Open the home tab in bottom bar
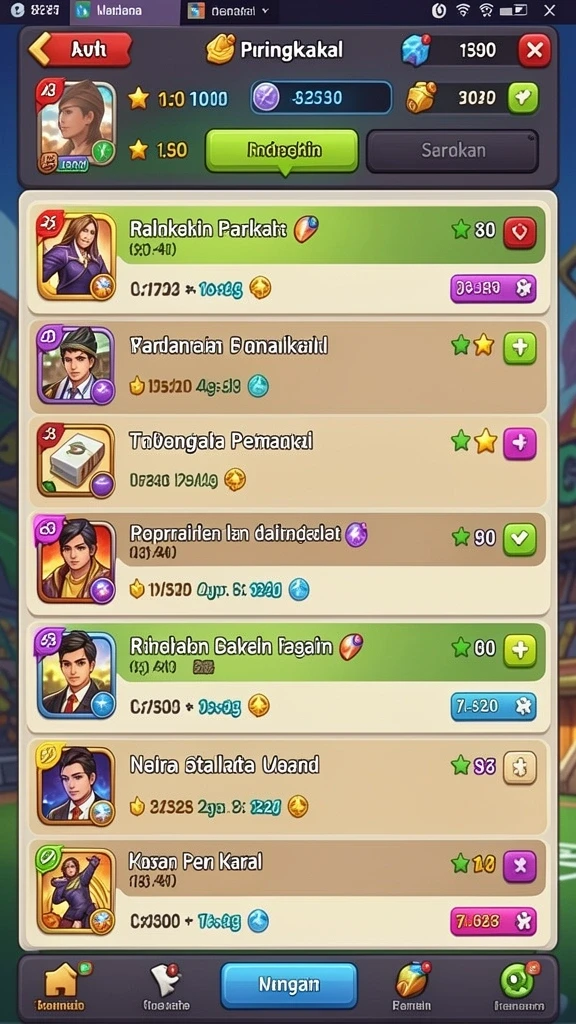 point(61,986)
